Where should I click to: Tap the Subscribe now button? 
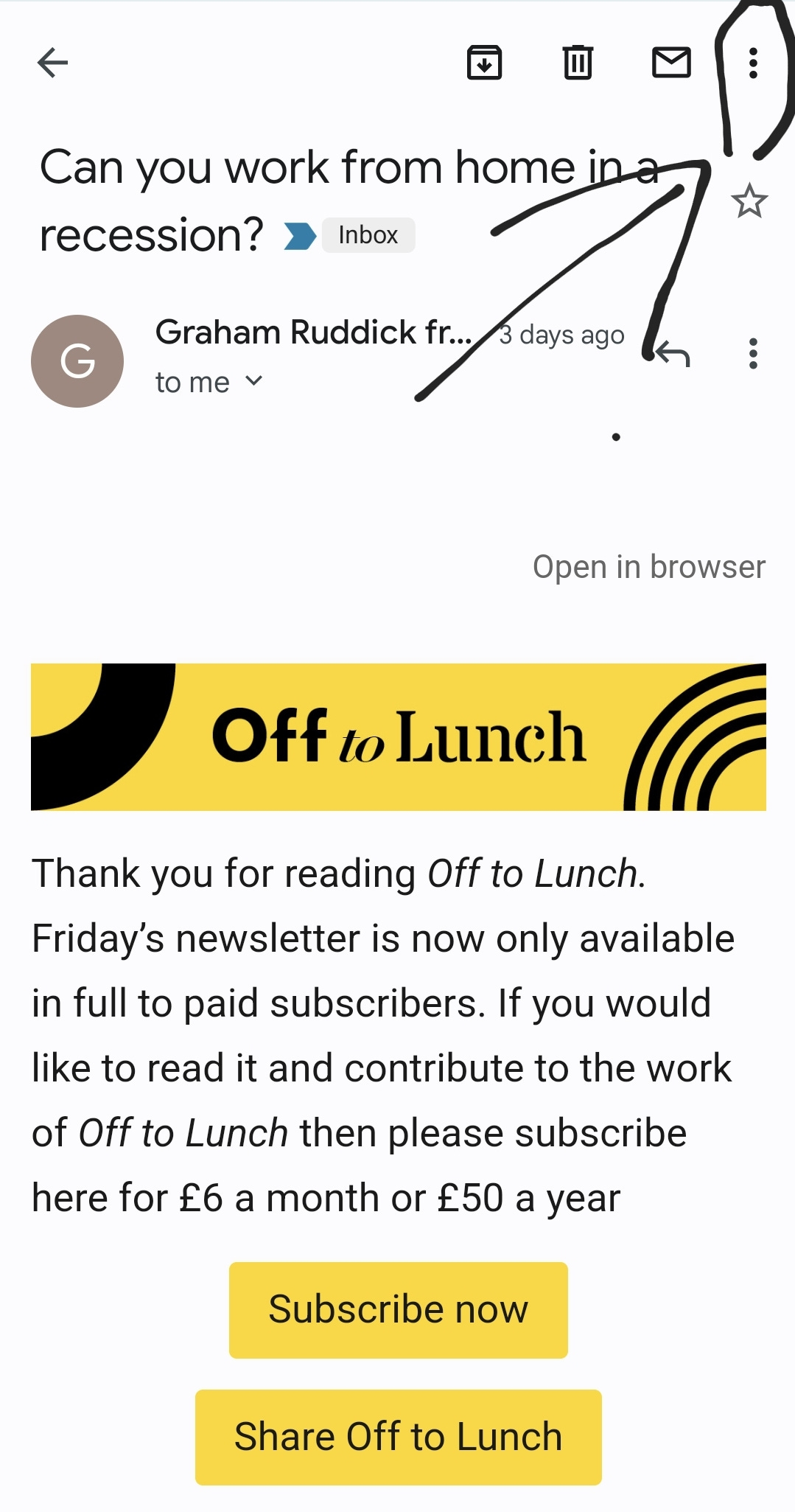click(x=399, y=1310)
